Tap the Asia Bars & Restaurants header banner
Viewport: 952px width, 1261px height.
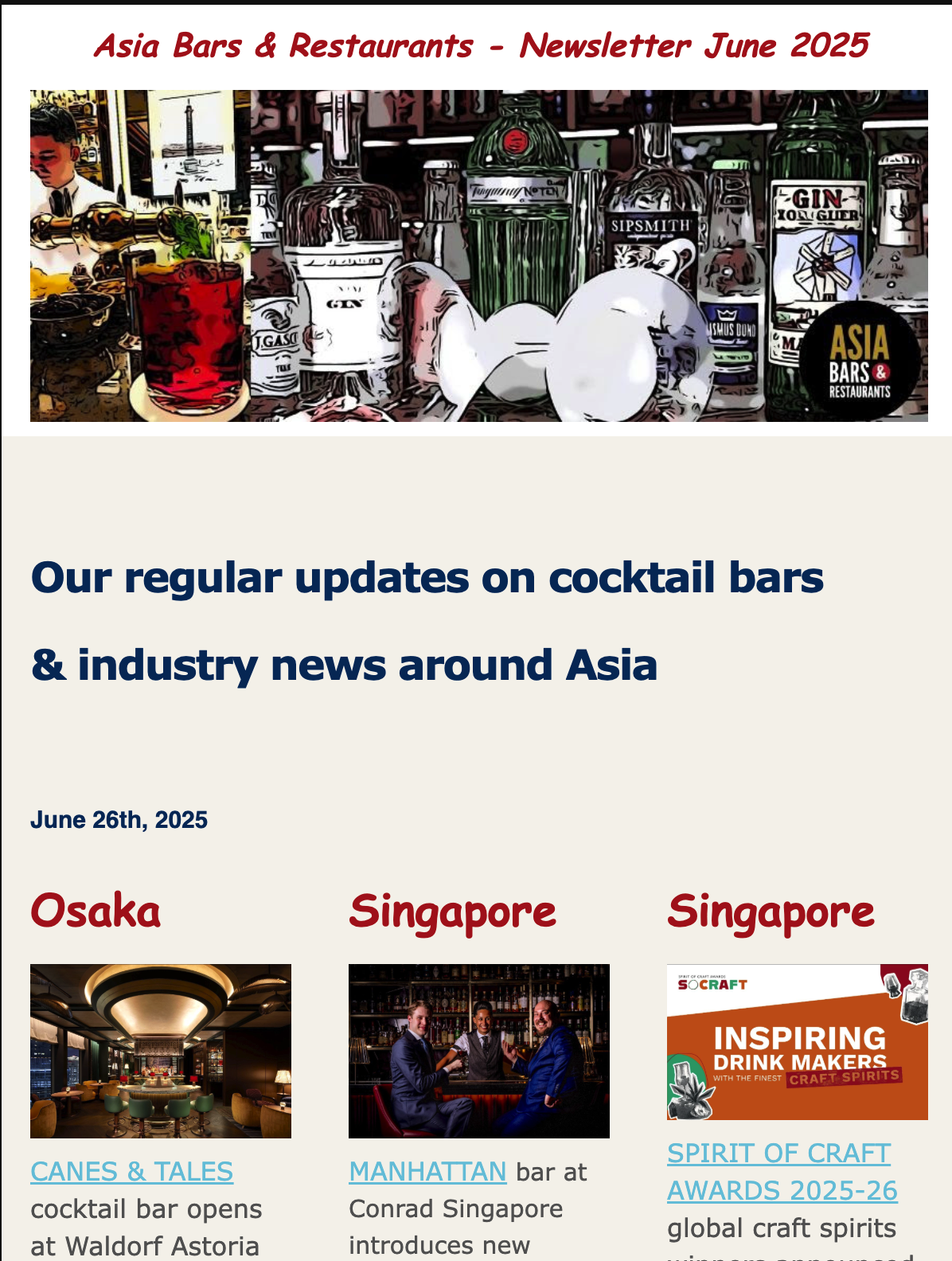[x=479, y=256]
